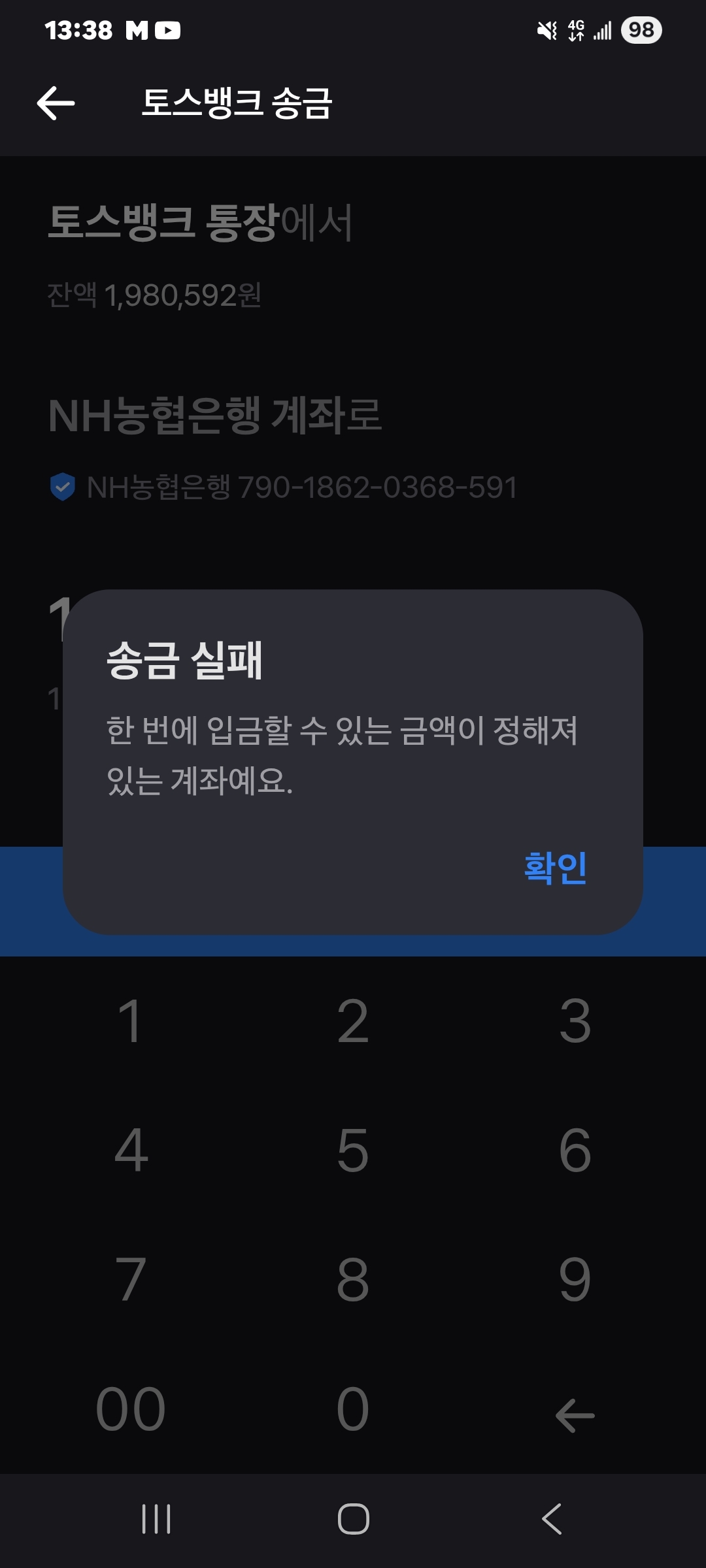This screenshot has width=706, height=1568.
Task: Tap the YouTube notification icon in status bar
Action: pyautogui.click(x=169, y=29)
